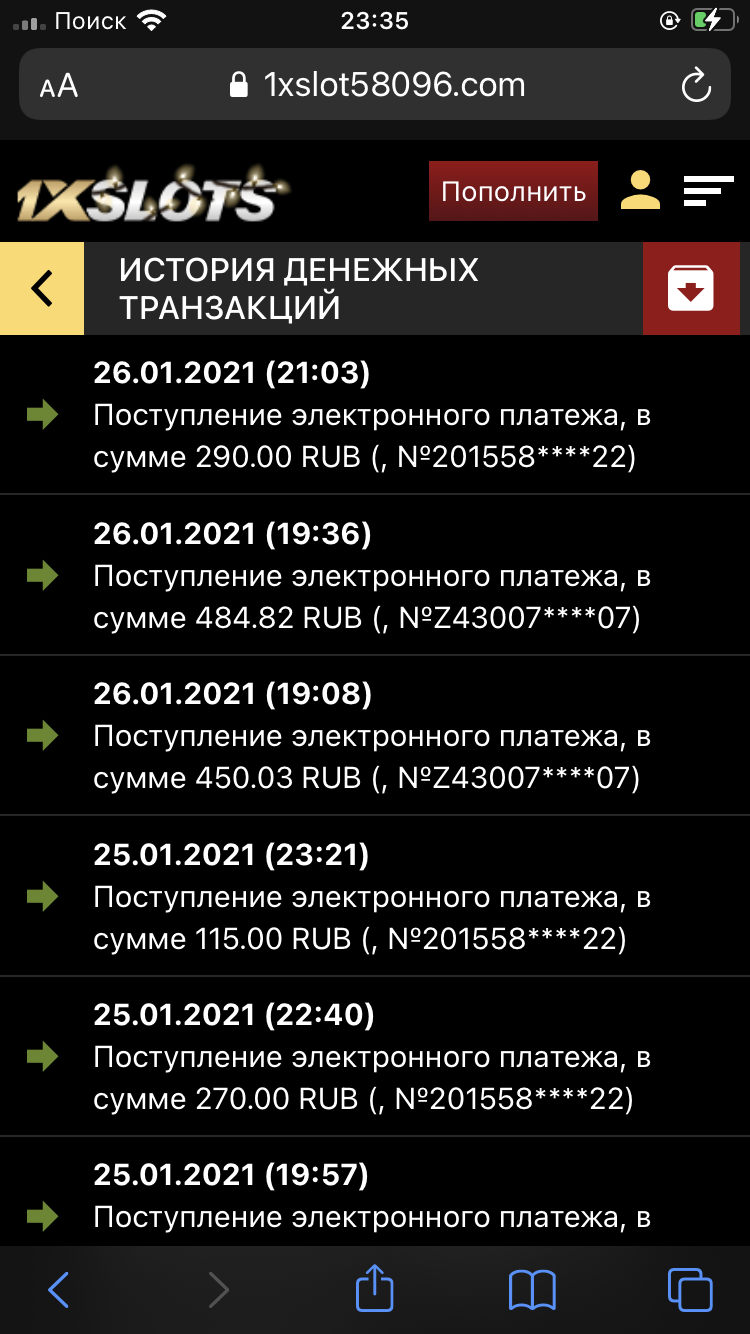
Task: Tap the Пополнить deposit button
Action: [x=513, y=191]
